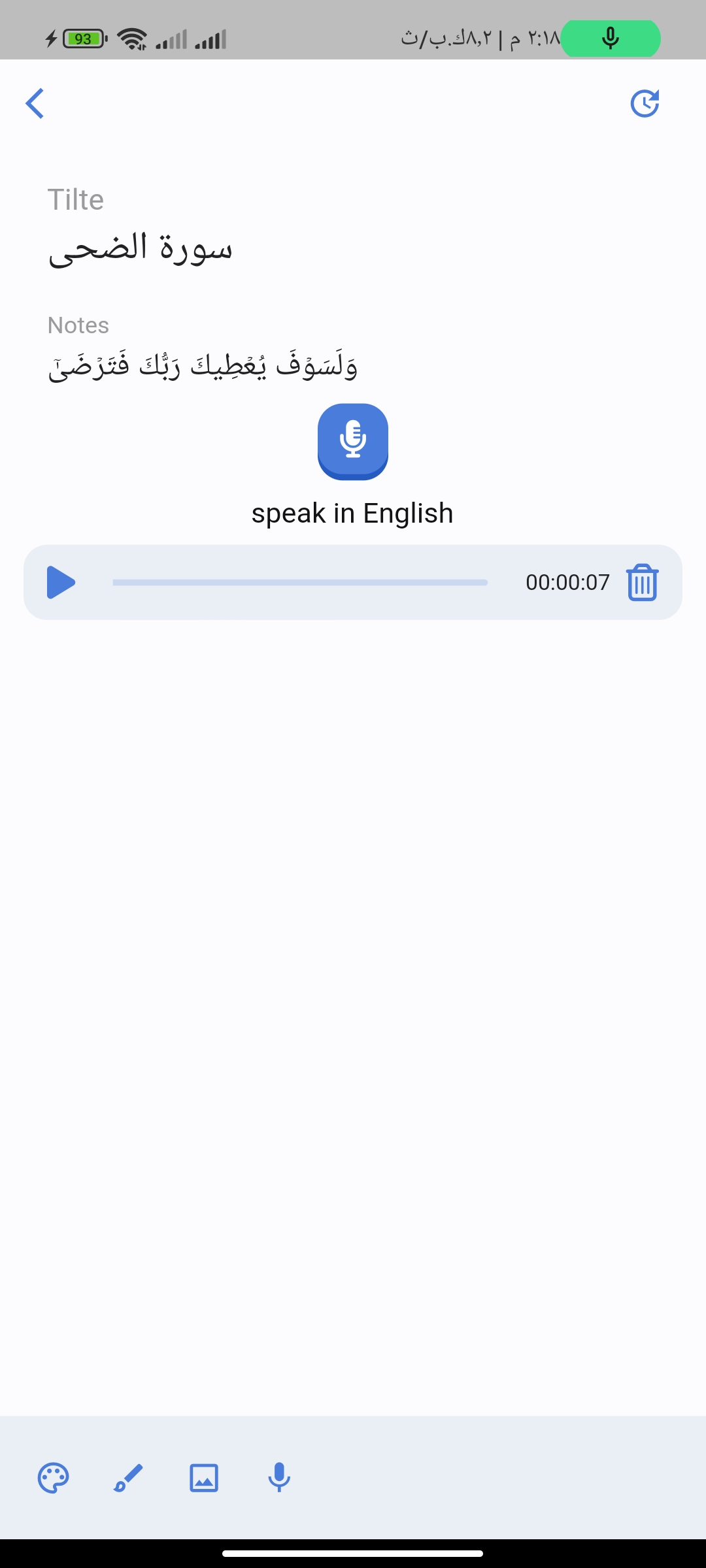The height and width of the screenshot is (1568, 706).
Task: Seek on the audio progress bar
Action: [x=300, y=582]
